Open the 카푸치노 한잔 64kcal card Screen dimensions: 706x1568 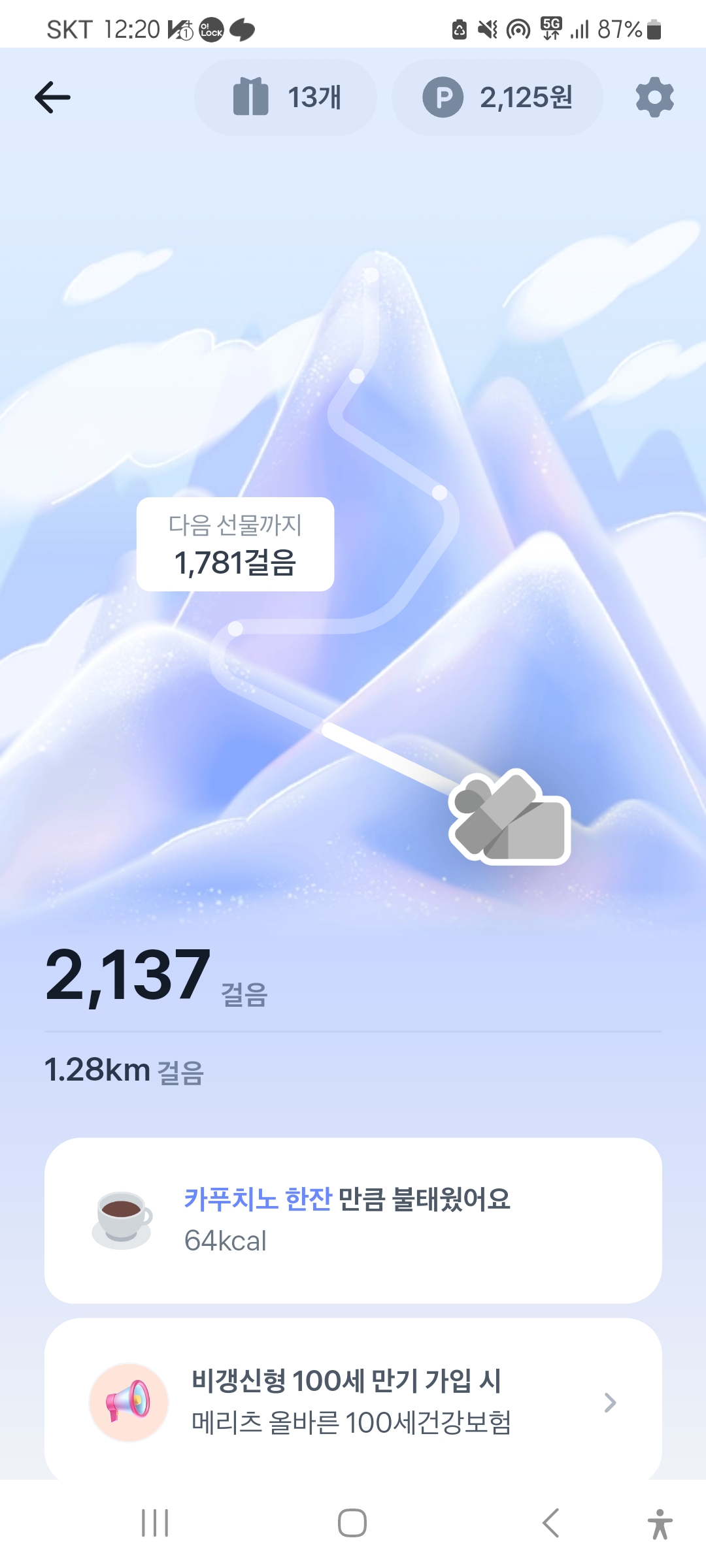(353, 1220)
